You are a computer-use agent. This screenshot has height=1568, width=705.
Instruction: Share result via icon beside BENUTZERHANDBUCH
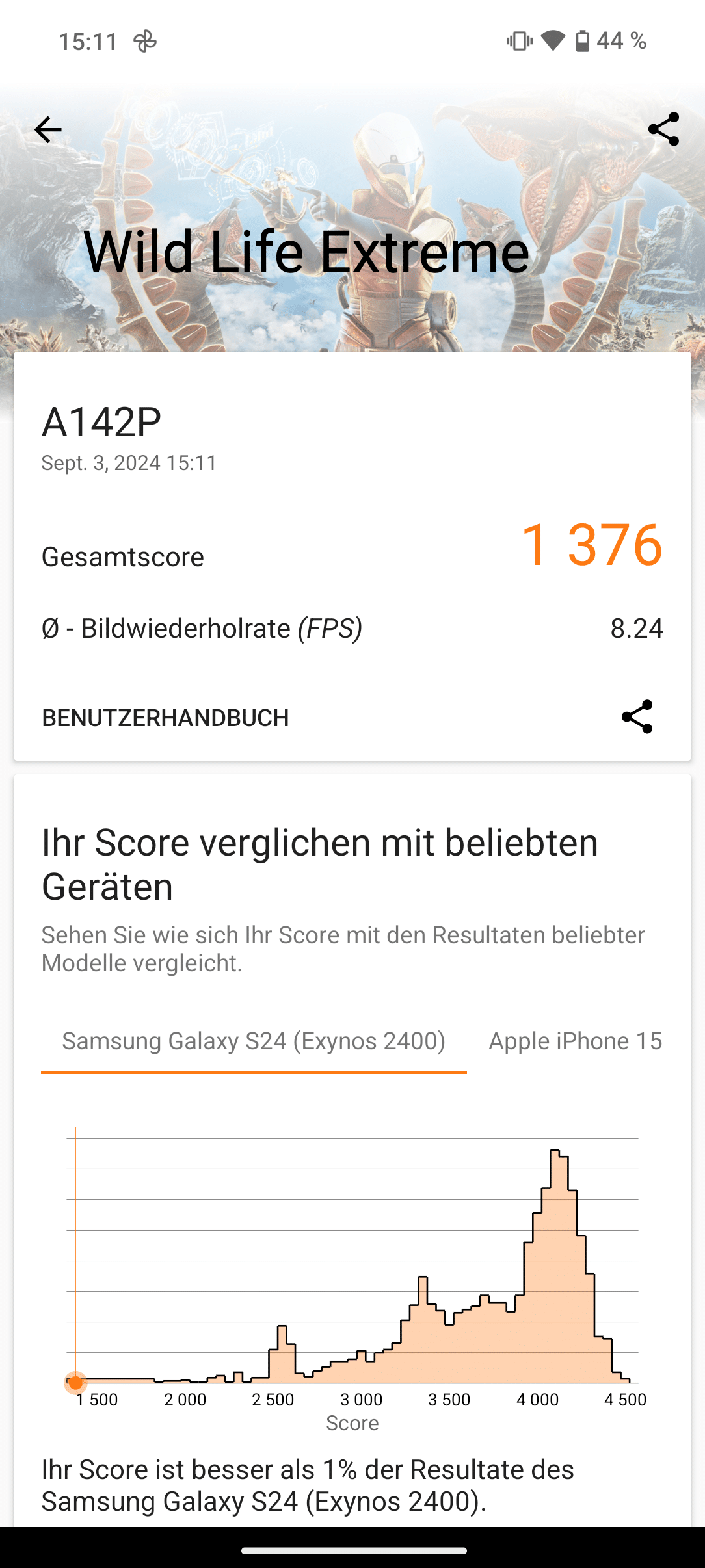point(637,717)
